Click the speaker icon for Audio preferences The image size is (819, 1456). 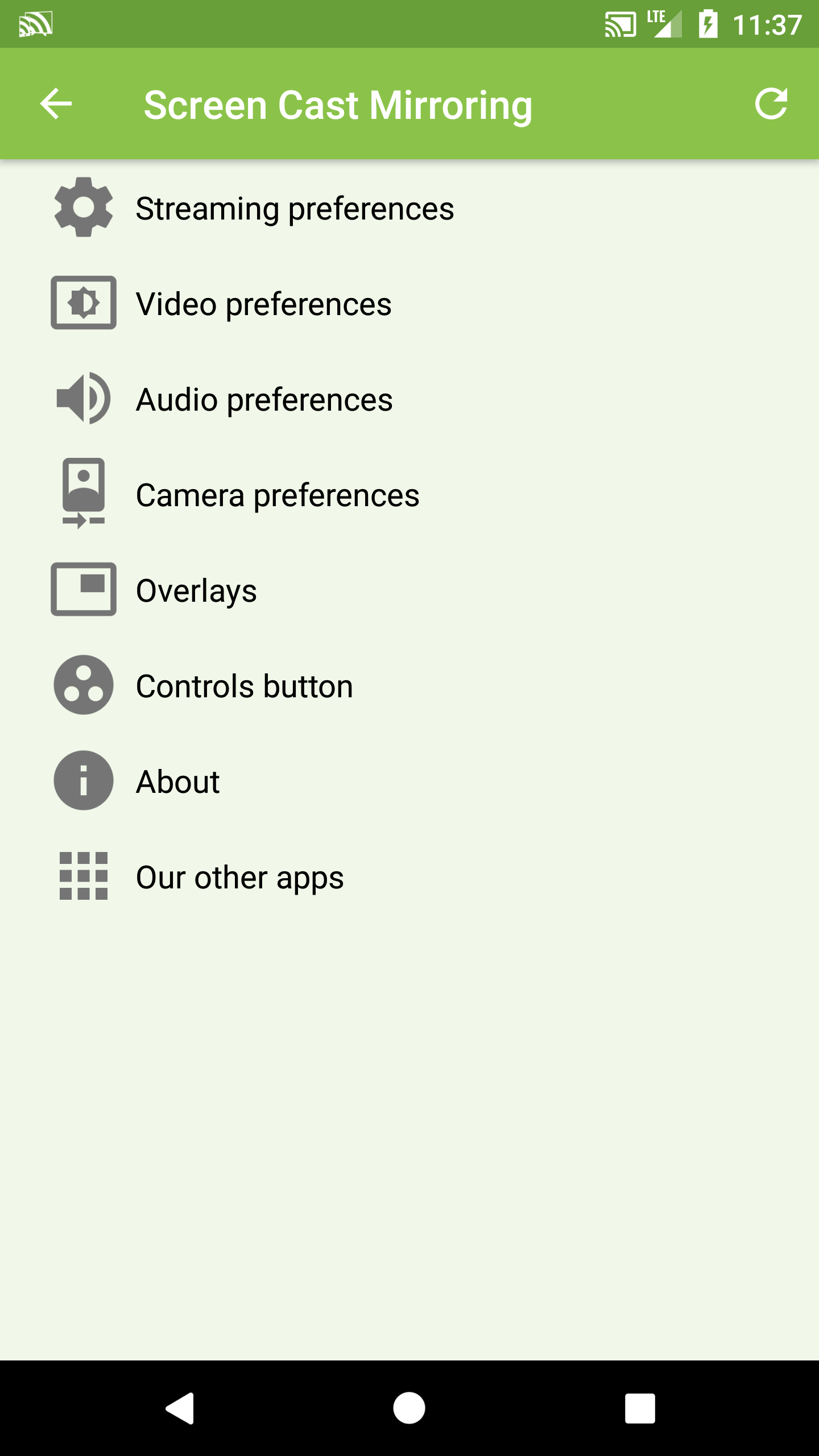pos(83,399)
